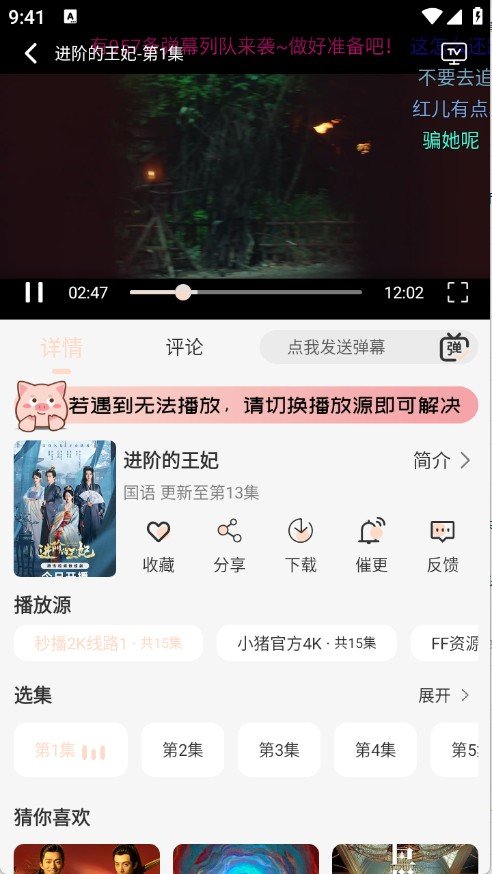Open first recommended thumbnail under 猜你喜欢

click(87, 859)
